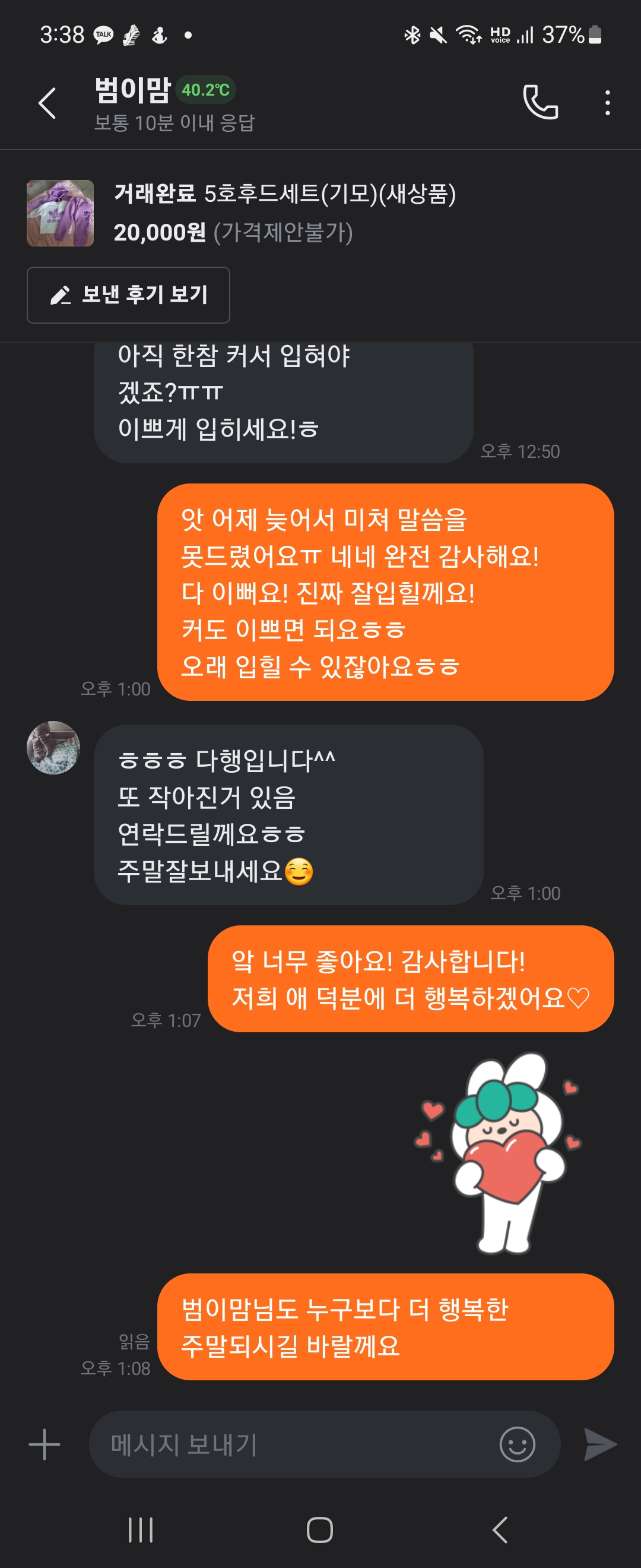This screenshot has height=1568, width=641.
Task: Open recent apps from the navigation bar
Action: 141,1529
